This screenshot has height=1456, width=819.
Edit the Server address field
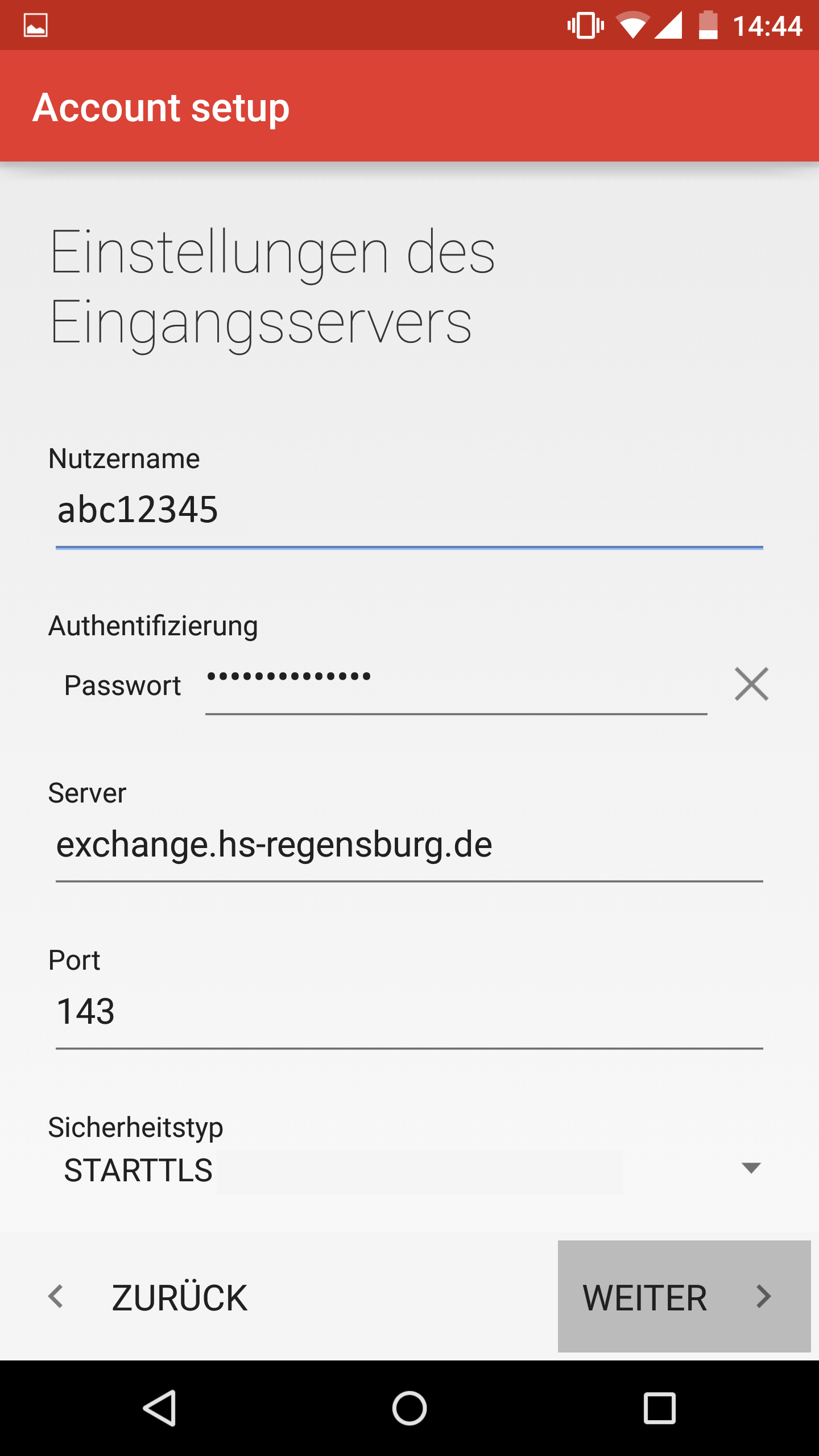[408, 845]
